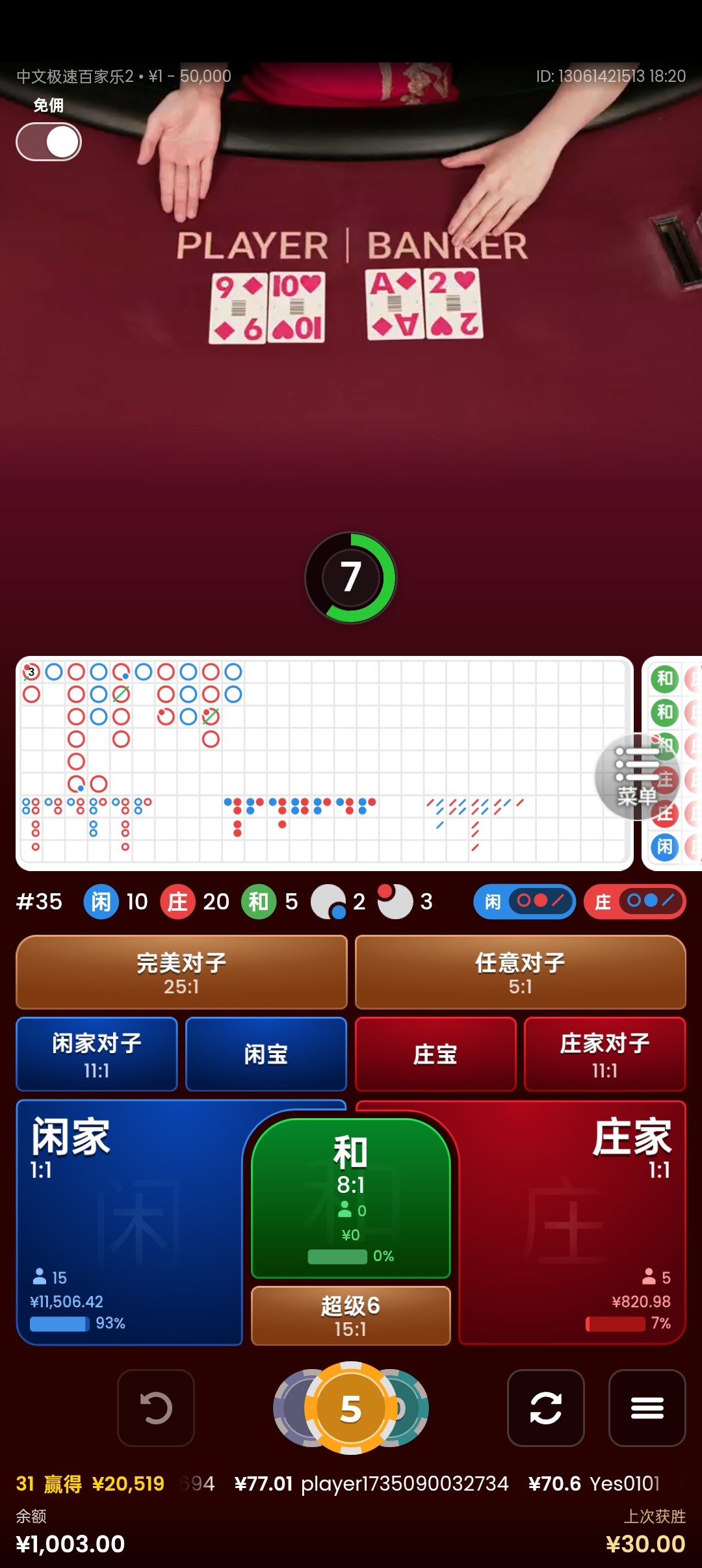Repeat the previous bet
702x1568 pixels.
coord(545,1408)
